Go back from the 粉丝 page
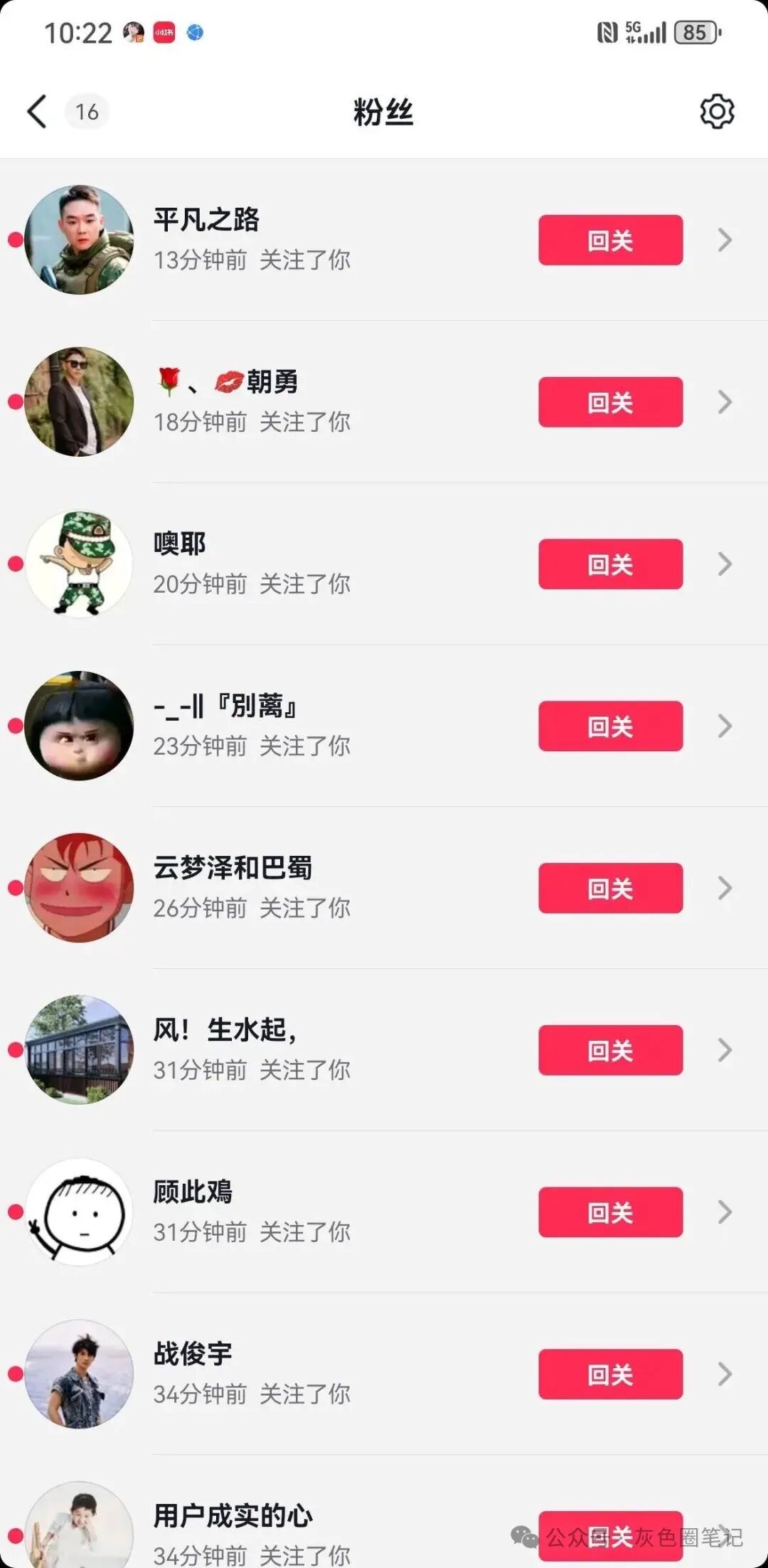The width and height of the screenshot is (768, 1568). pos(37,112)
